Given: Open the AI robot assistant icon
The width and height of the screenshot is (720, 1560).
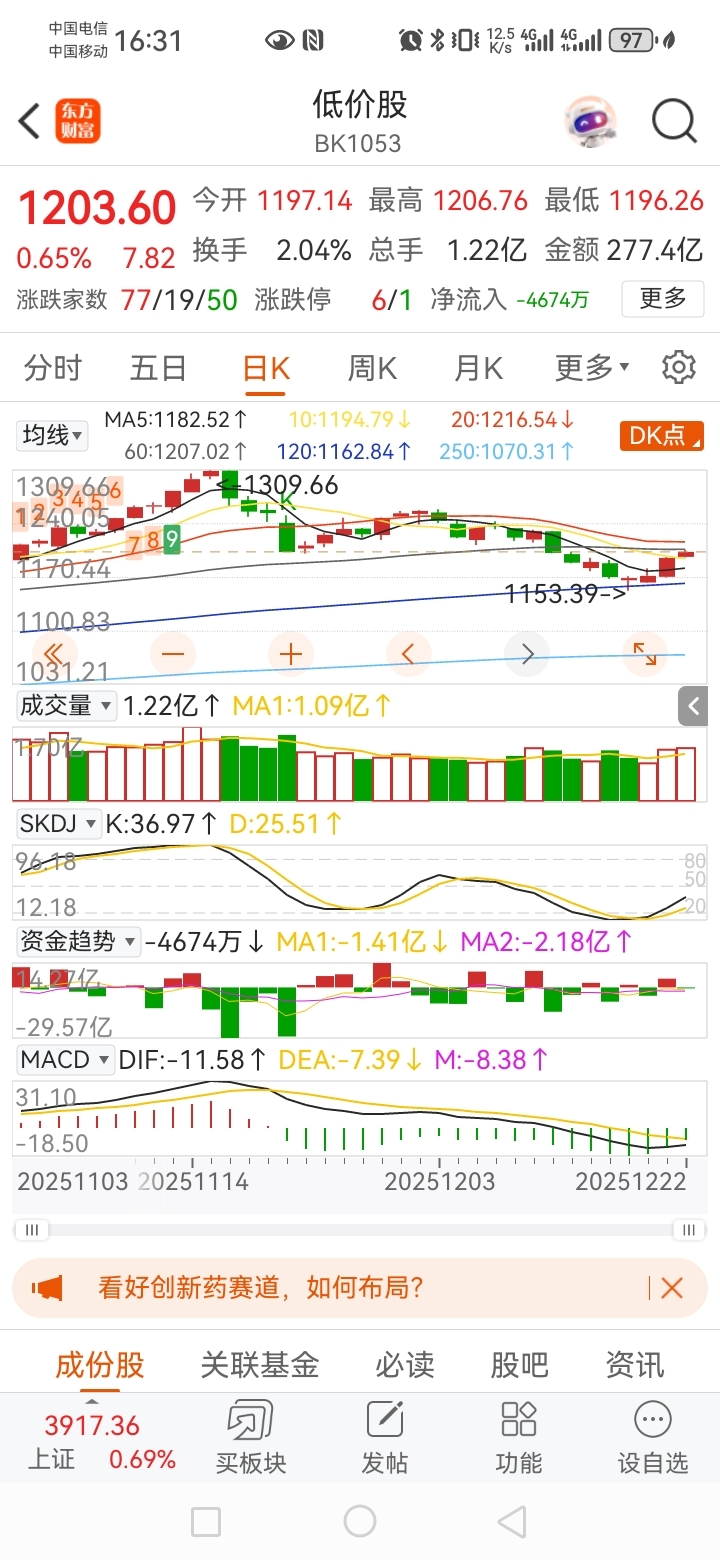Looking at the screenshot, I should 590,122.
